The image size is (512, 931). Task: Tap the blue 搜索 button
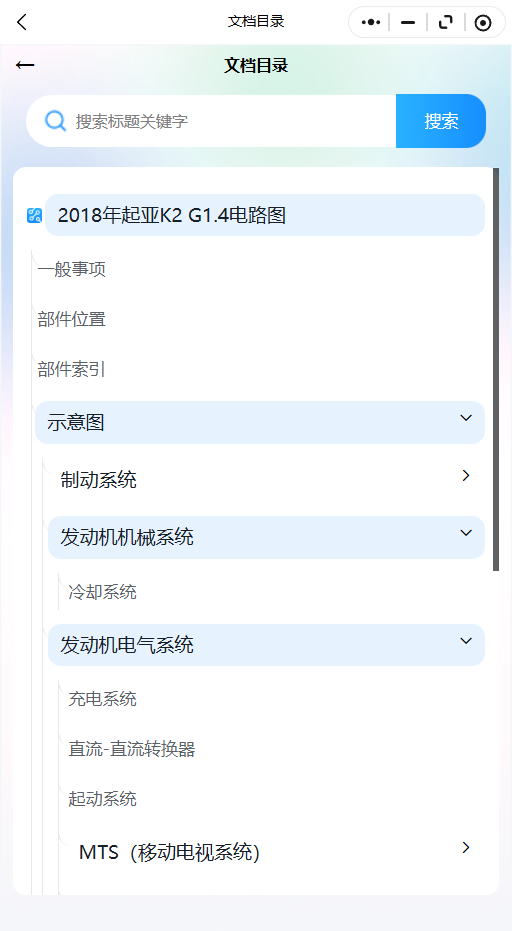(x=441, y=121)
